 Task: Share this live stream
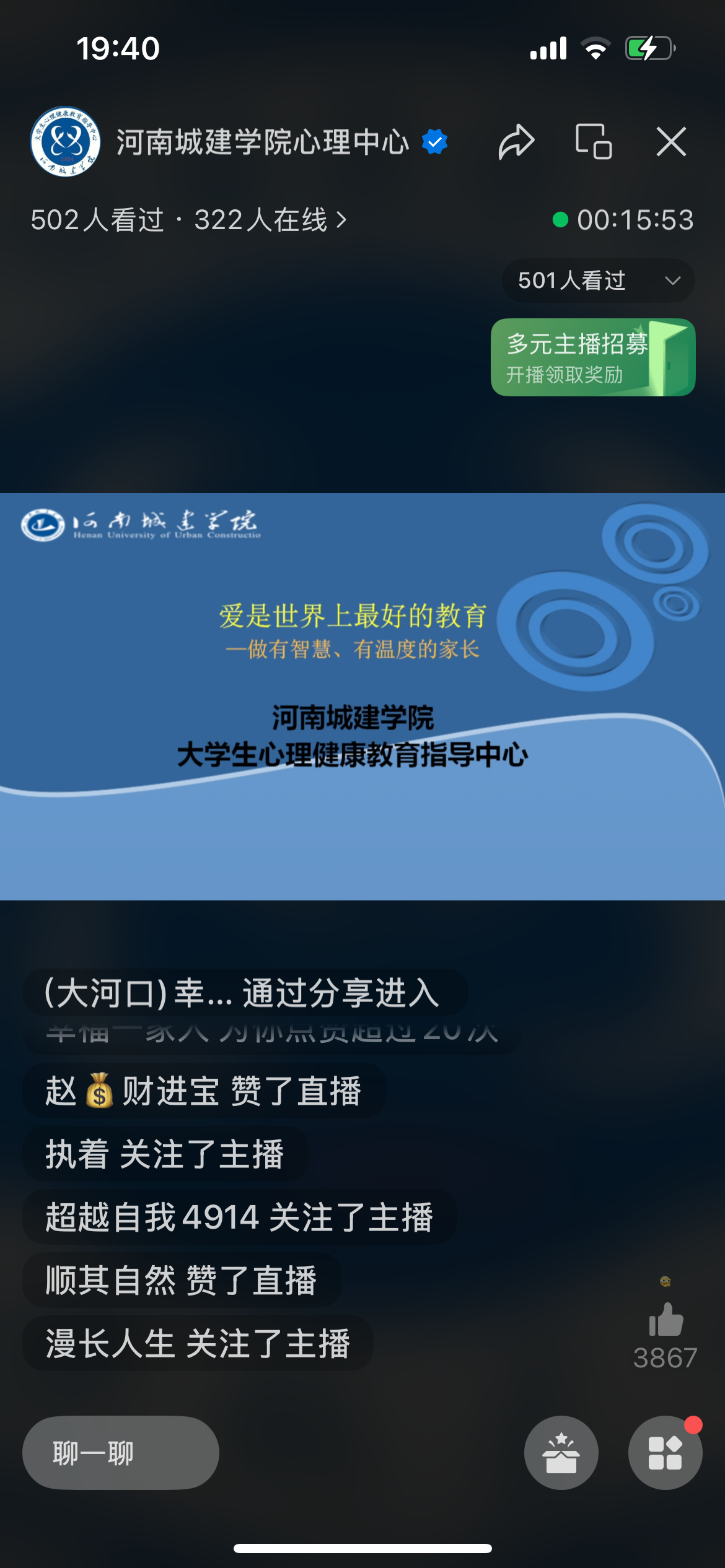[x=516, y=142]
